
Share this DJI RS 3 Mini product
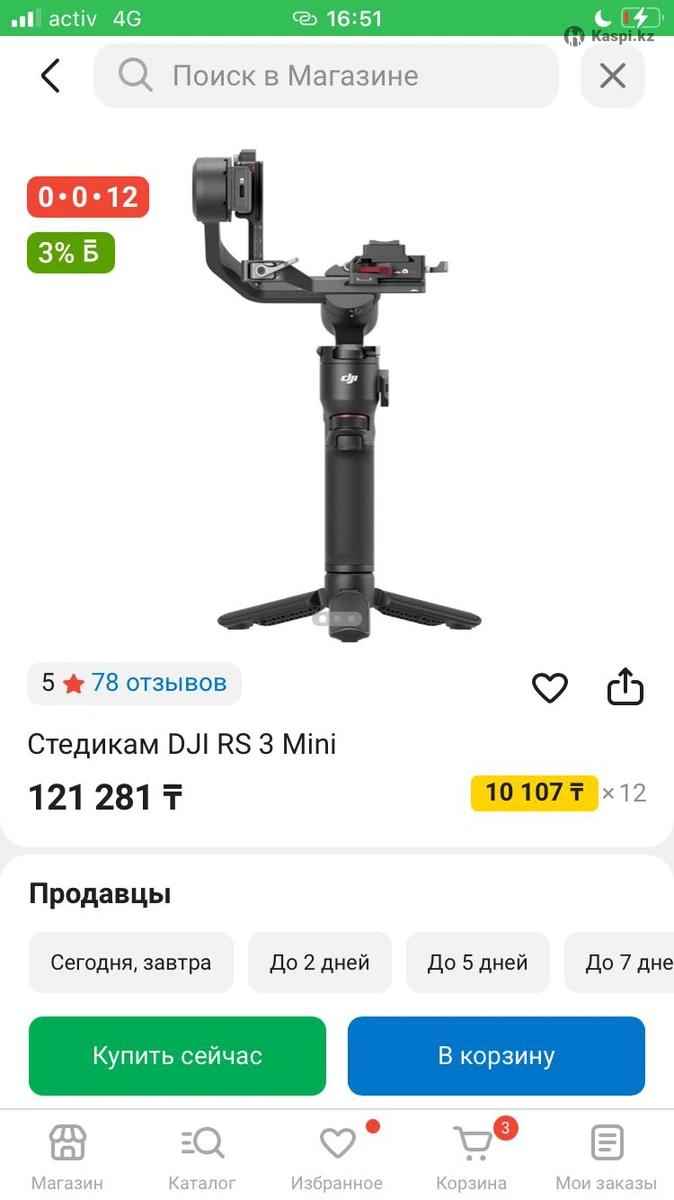coord(625,687)
